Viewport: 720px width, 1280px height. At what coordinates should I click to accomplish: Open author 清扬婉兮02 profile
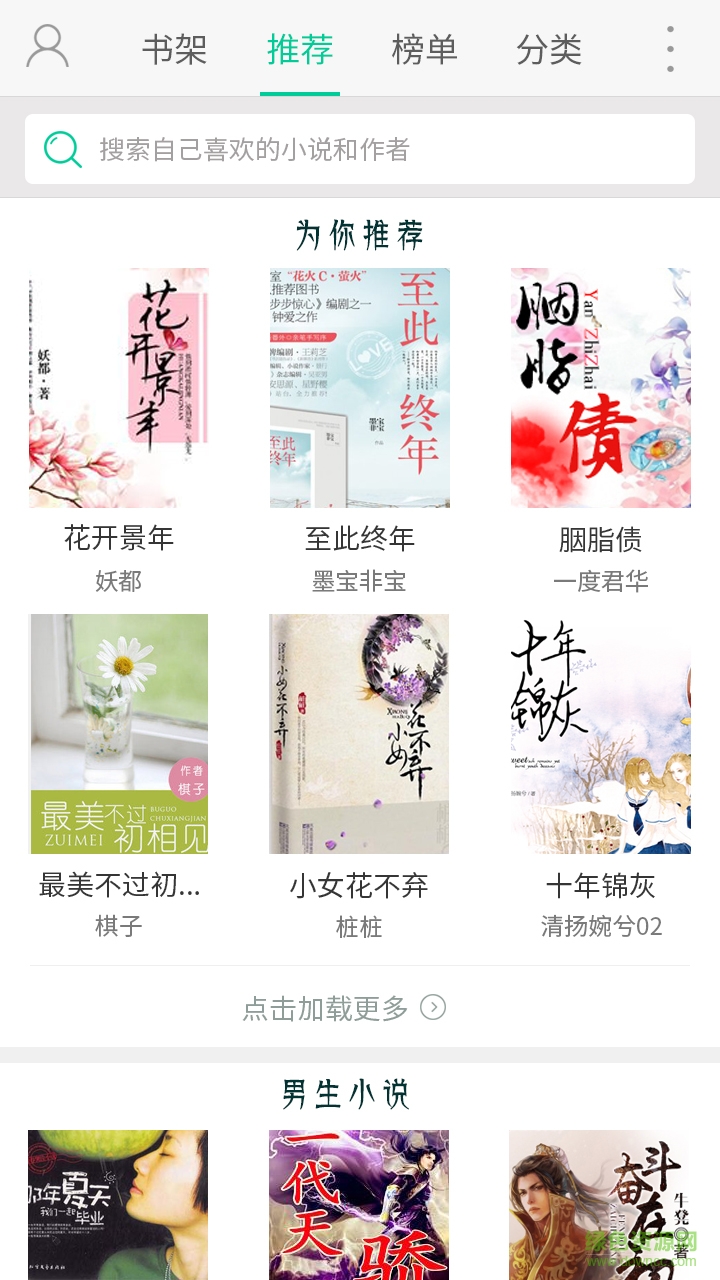pyautogui.click(x=601, y=927)
